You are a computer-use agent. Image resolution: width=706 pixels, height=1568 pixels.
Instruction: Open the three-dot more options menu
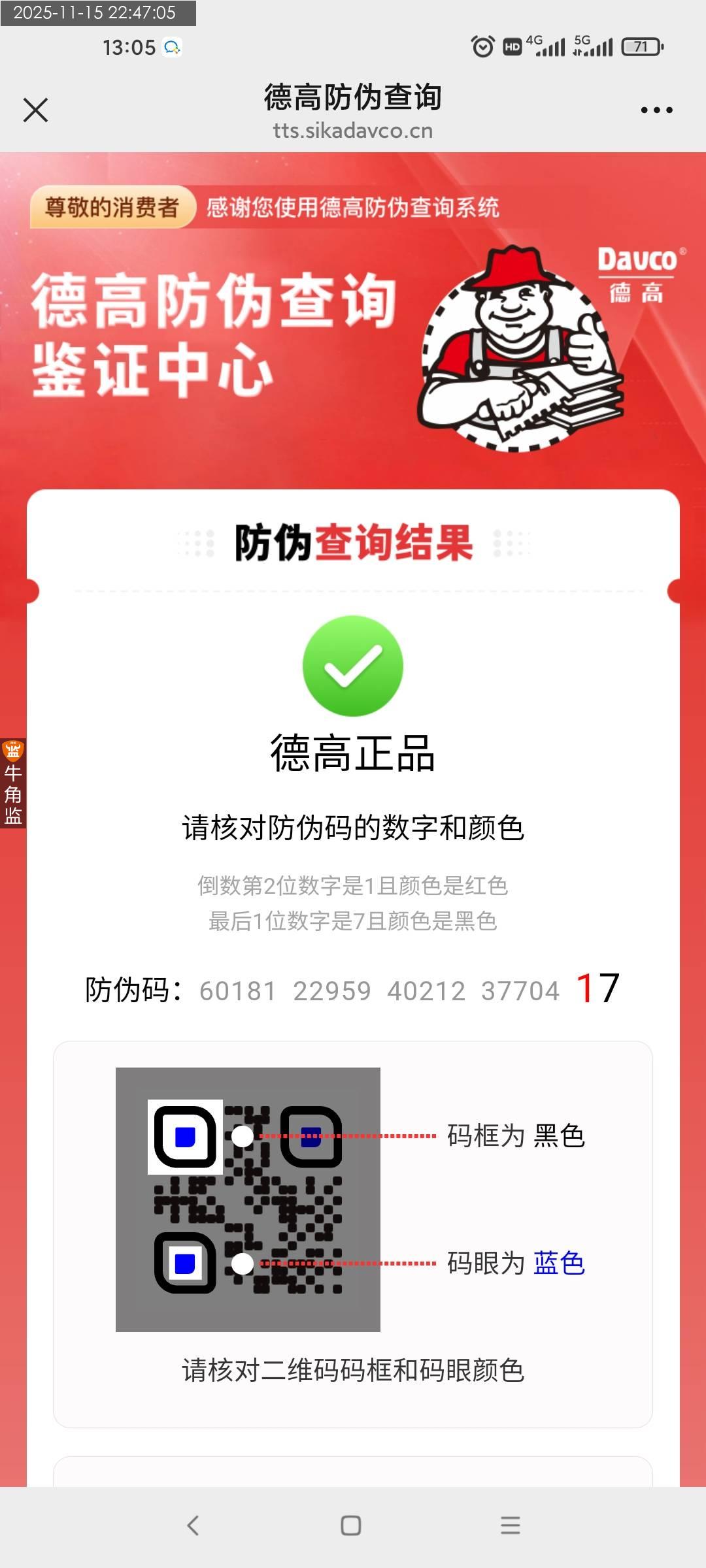tap(656, 110)
